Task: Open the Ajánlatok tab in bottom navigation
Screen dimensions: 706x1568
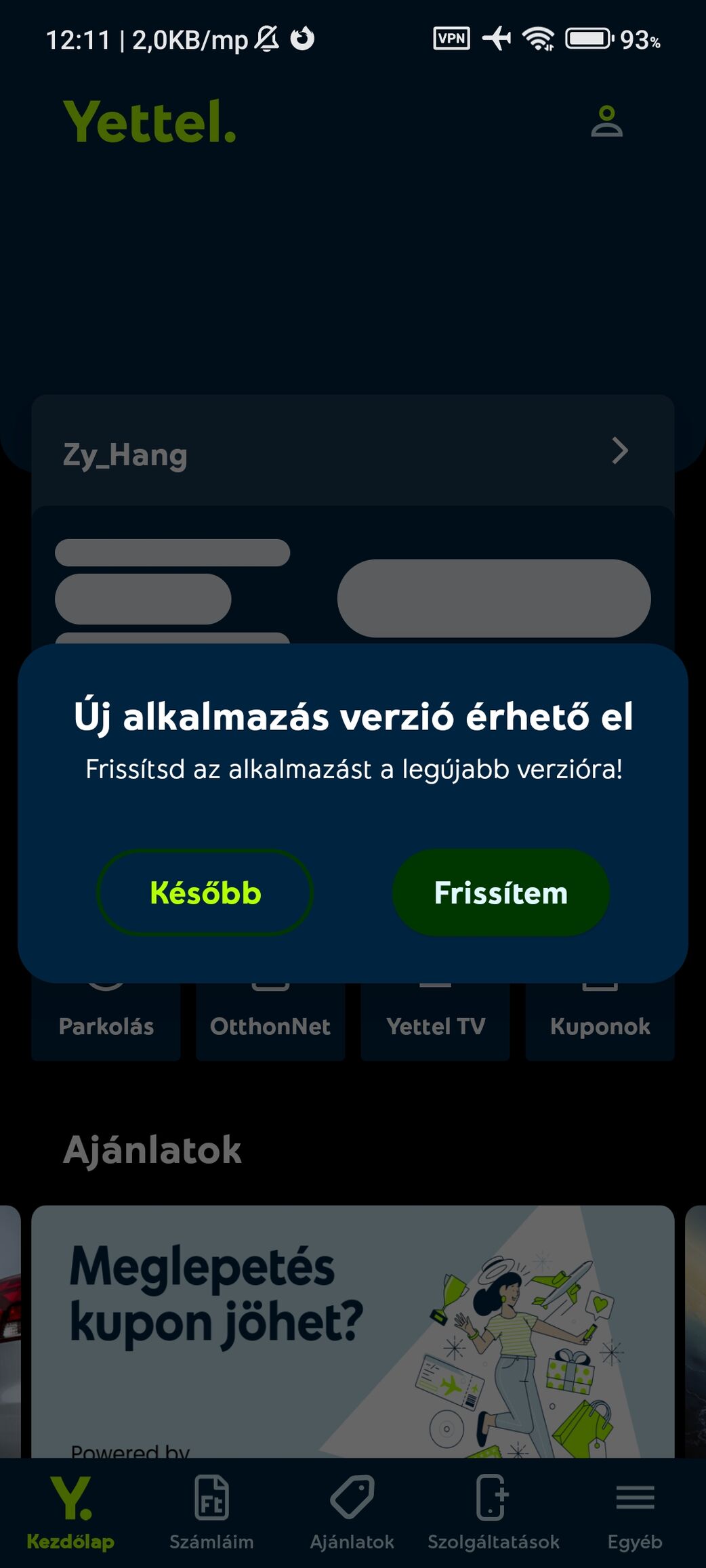Action: [352, 1512]
